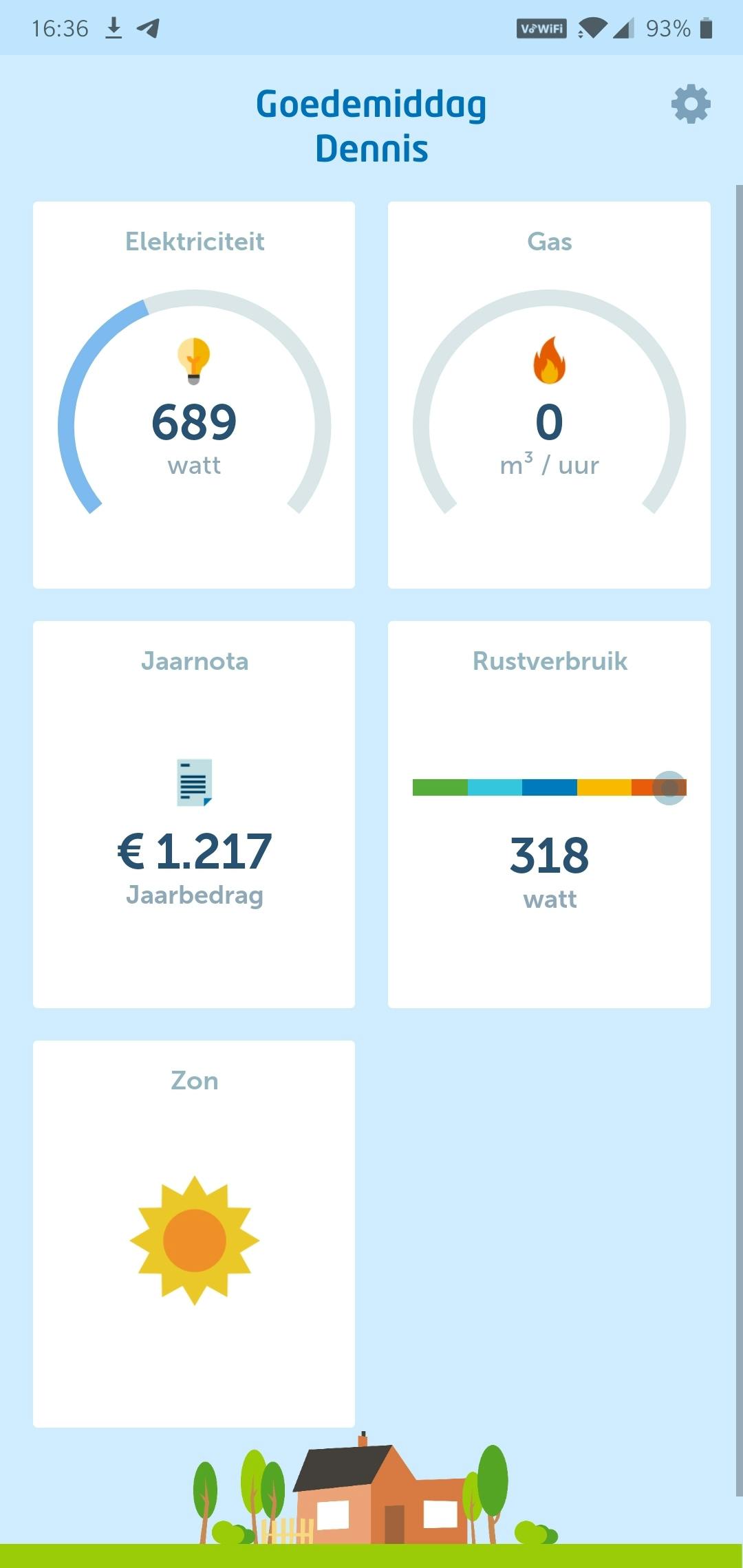Open the Zon solar card
Screen dimensions: 743x1568
click(194, 1234)
